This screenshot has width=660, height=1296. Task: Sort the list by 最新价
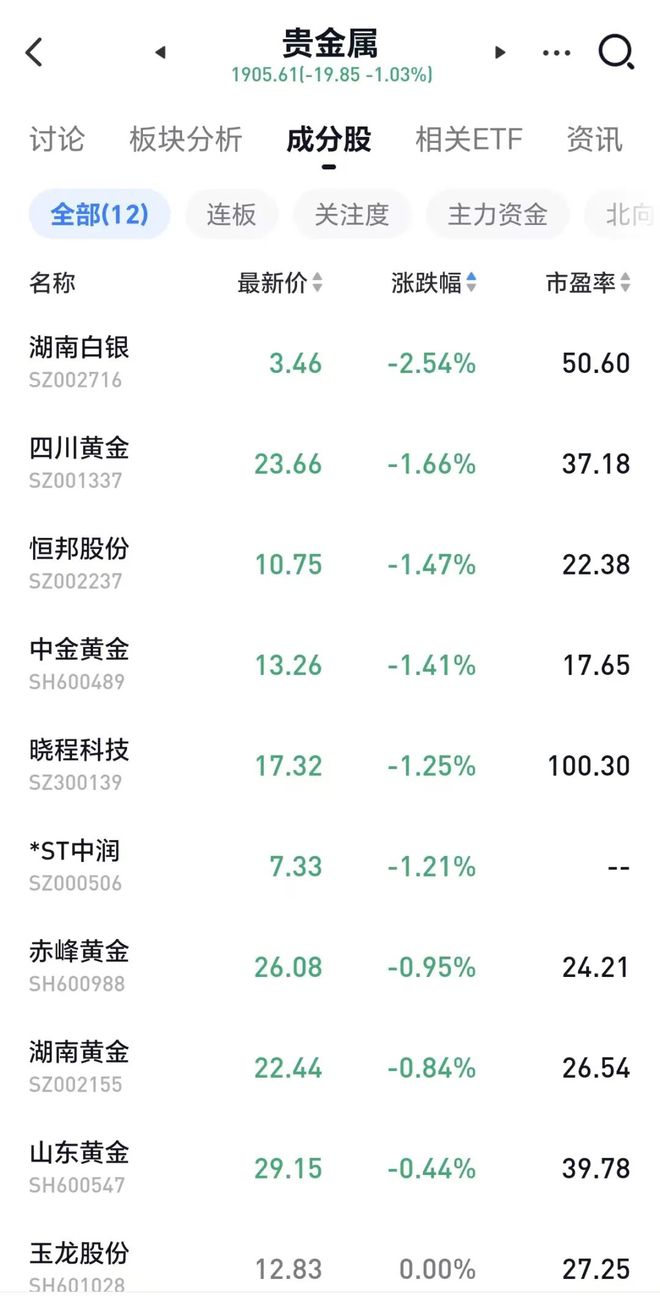[x=280, y=283]
